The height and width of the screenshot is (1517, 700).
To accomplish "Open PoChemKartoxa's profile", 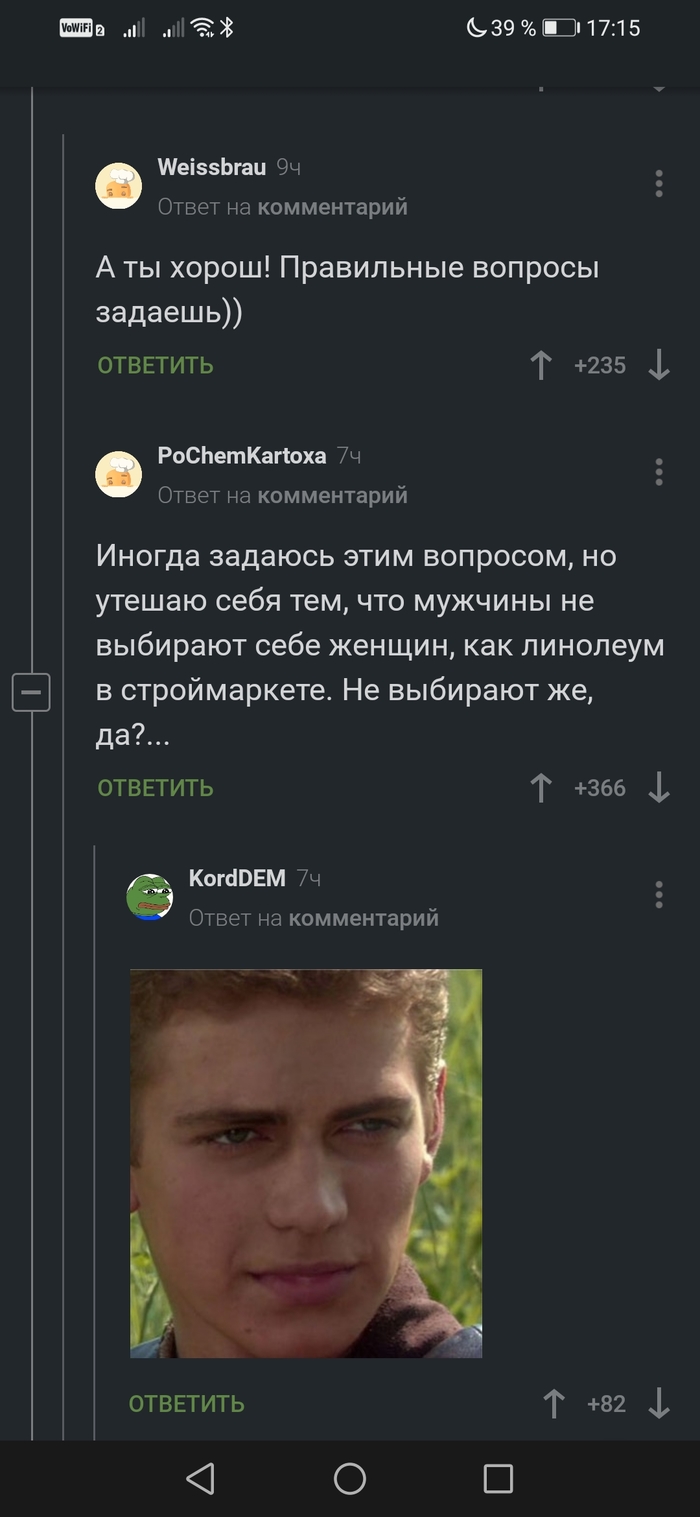I will [241, 456].
